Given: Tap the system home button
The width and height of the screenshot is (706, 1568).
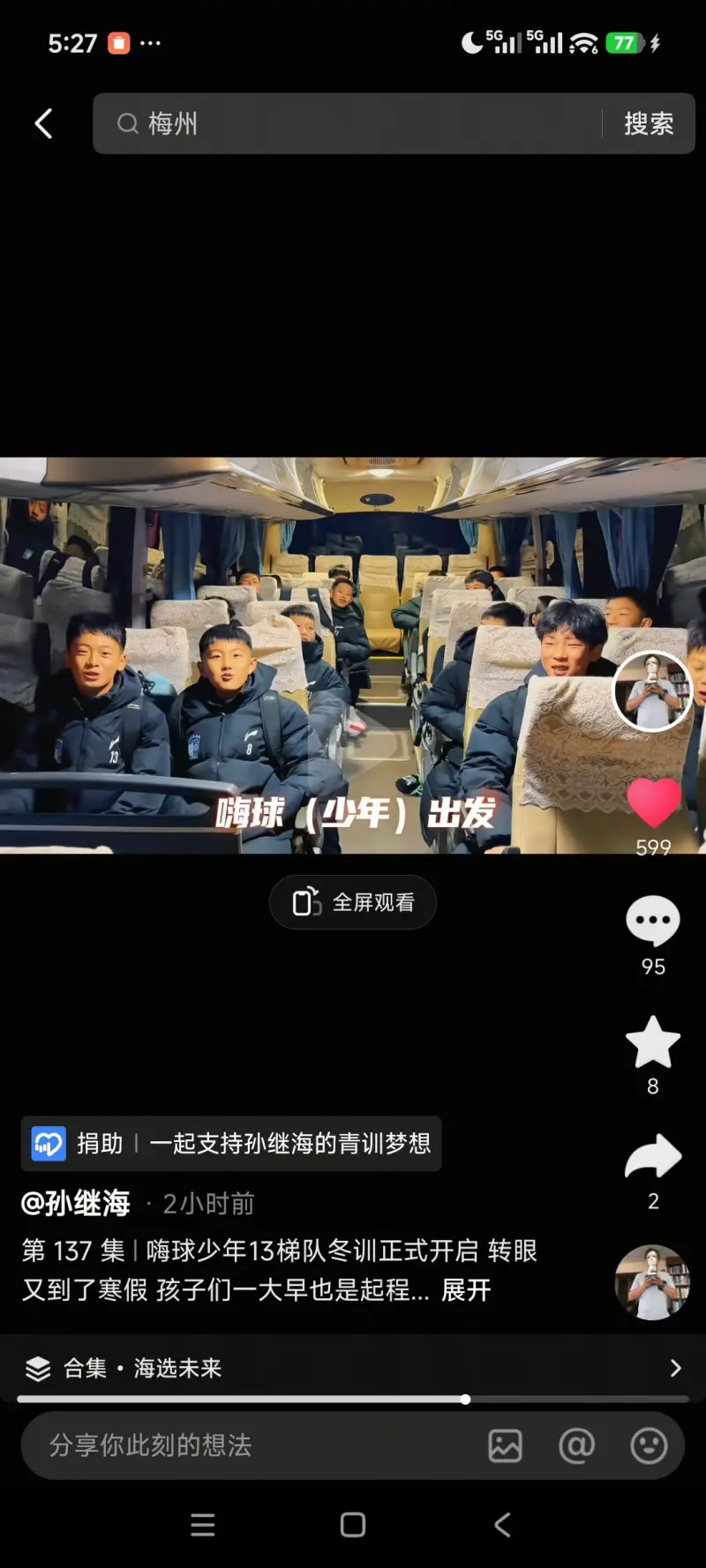Looking at the screenshot, I should click(x=353, y=1525).
